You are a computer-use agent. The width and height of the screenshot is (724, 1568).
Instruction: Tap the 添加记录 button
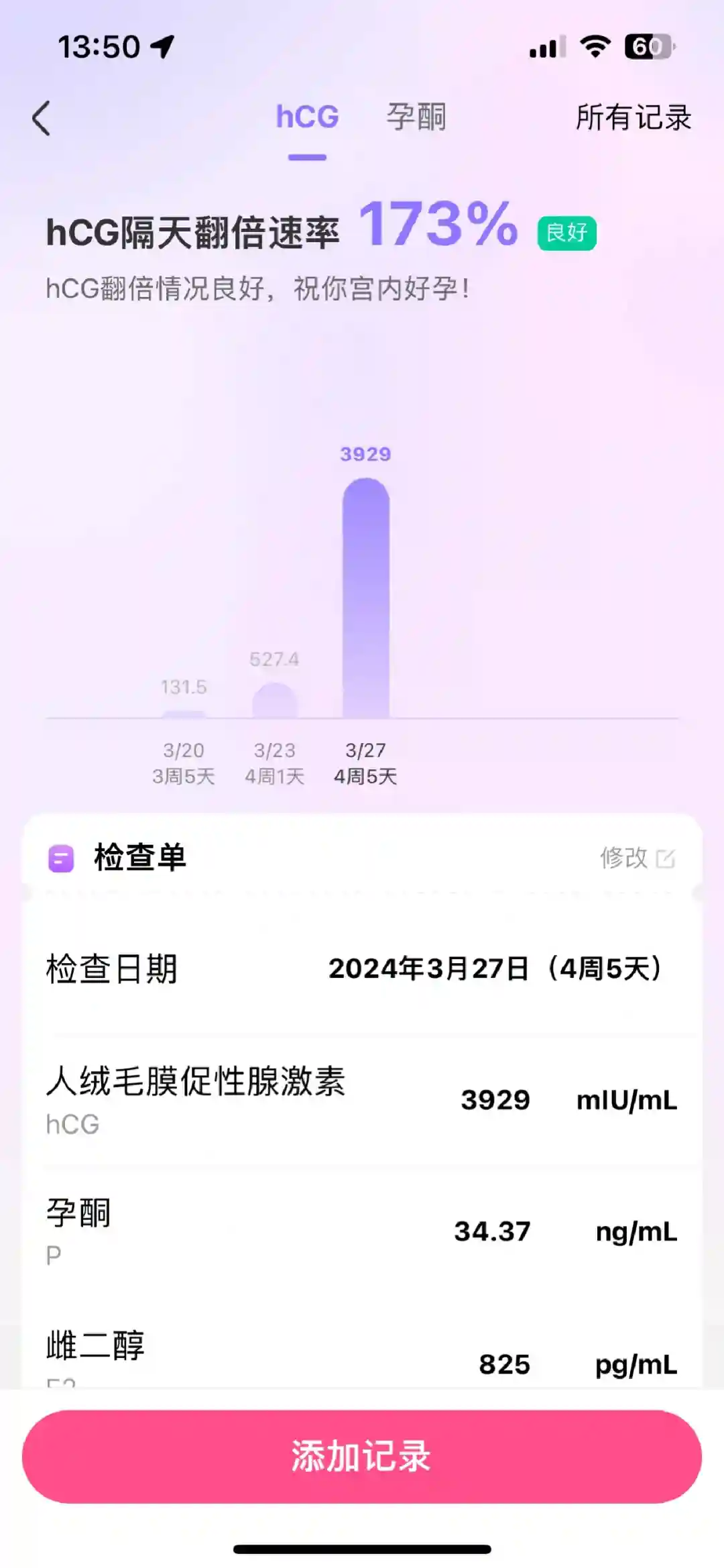(x=362, y=1456)
